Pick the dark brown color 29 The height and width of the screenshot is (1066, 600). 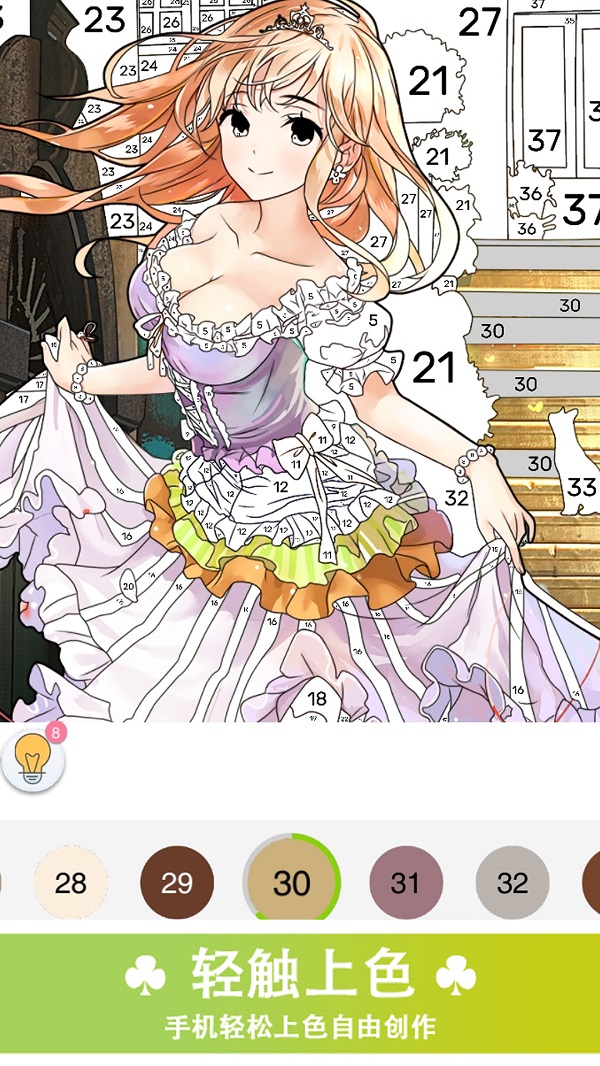pos(177,883)
